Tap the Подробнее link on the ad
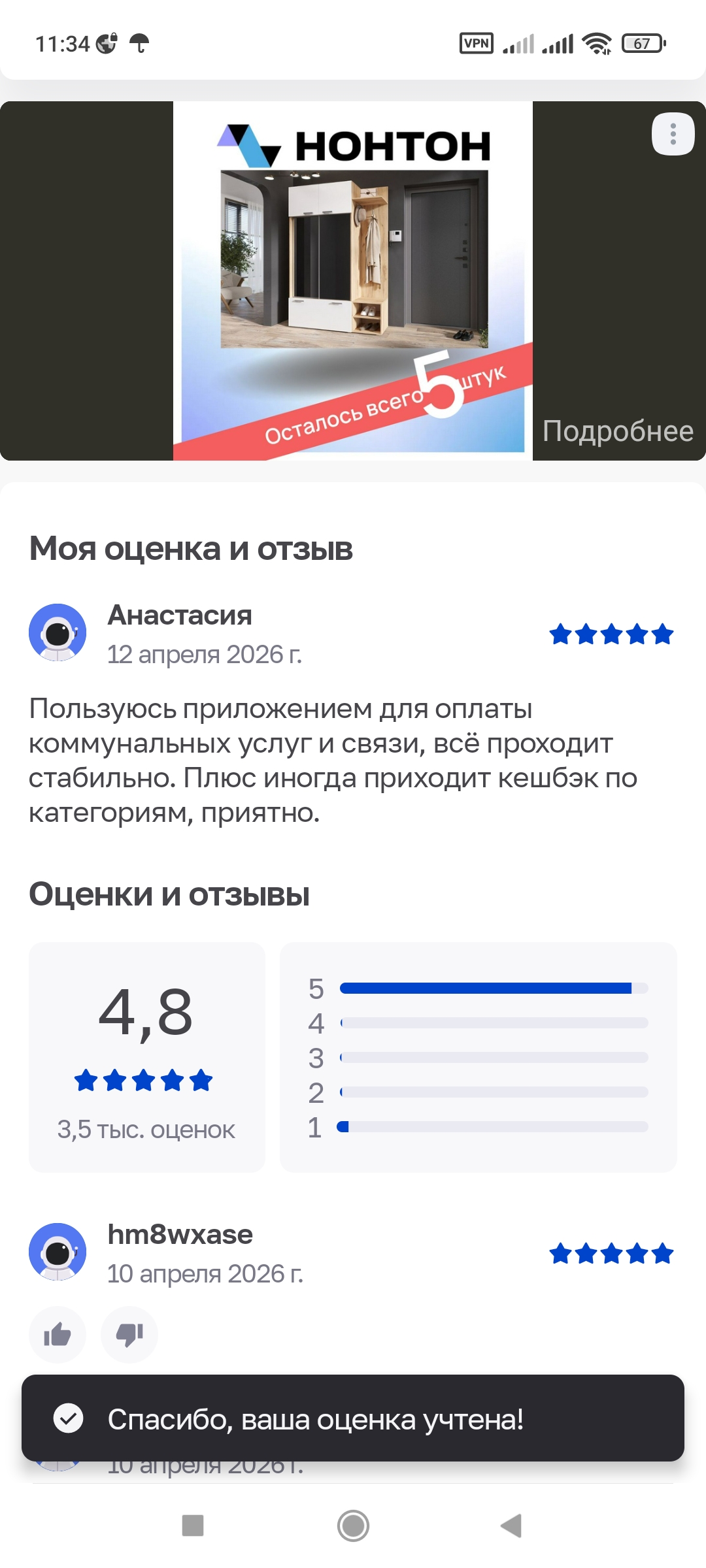Viewport: 706px width, 1568px height. tap(617, 431)
